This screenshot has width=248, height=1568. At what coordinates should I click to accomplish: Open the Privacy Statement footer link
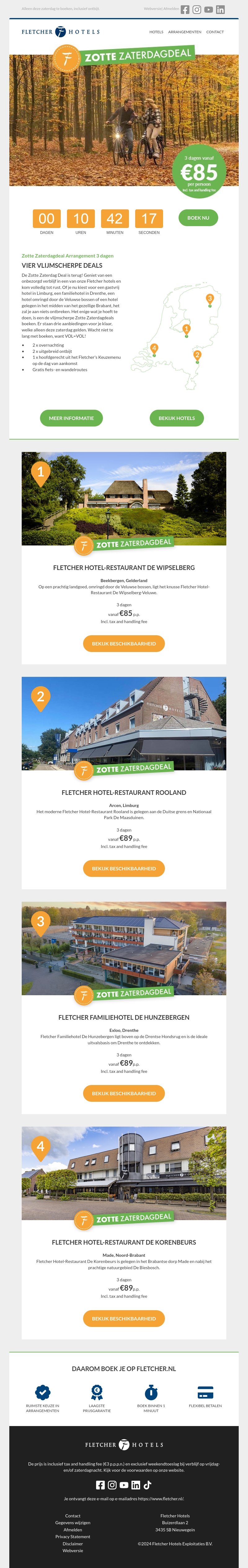click(73, 1536)
